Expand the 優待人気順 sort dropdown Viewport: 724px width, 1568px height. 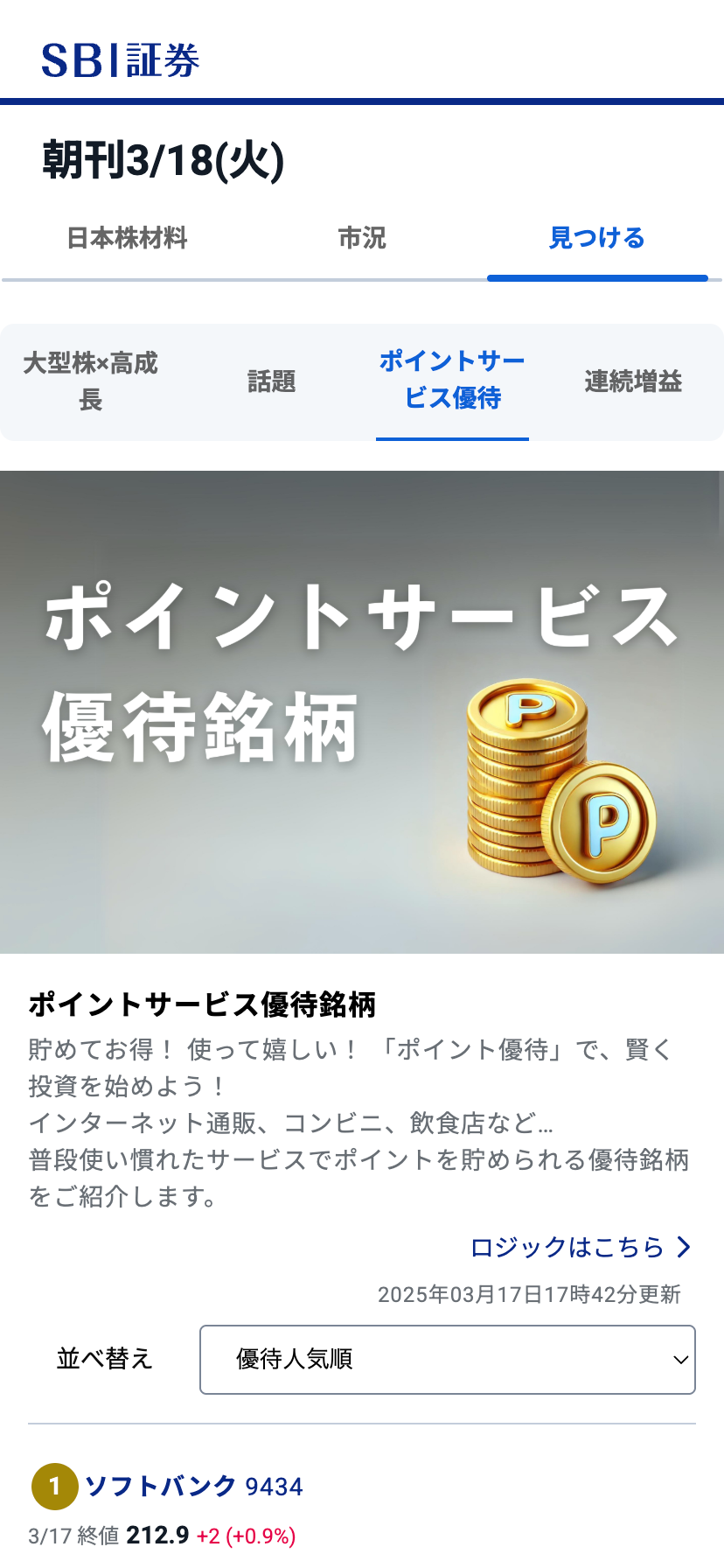(x=447, y=1360)
